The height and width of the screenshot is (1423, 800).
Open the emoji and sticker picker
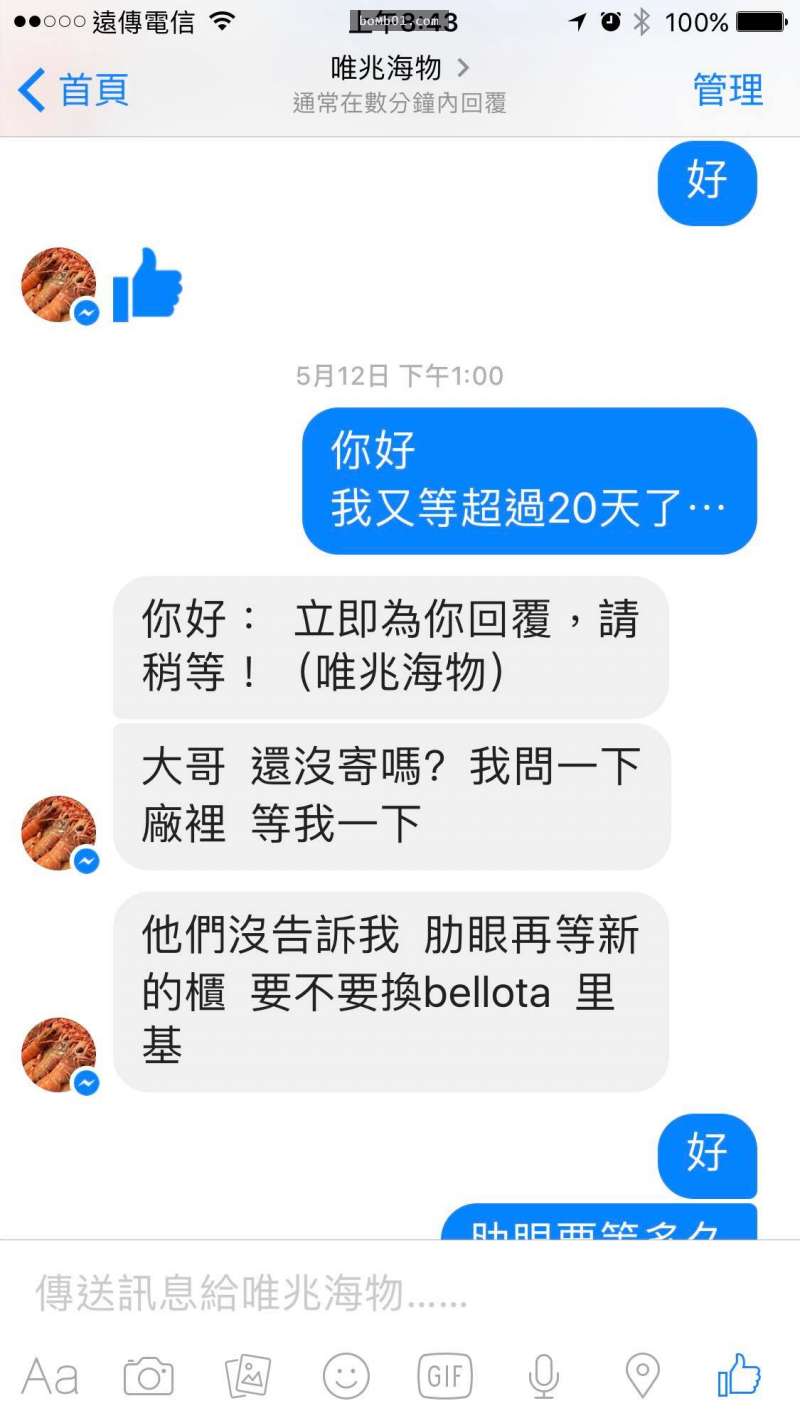[346, 1377]
